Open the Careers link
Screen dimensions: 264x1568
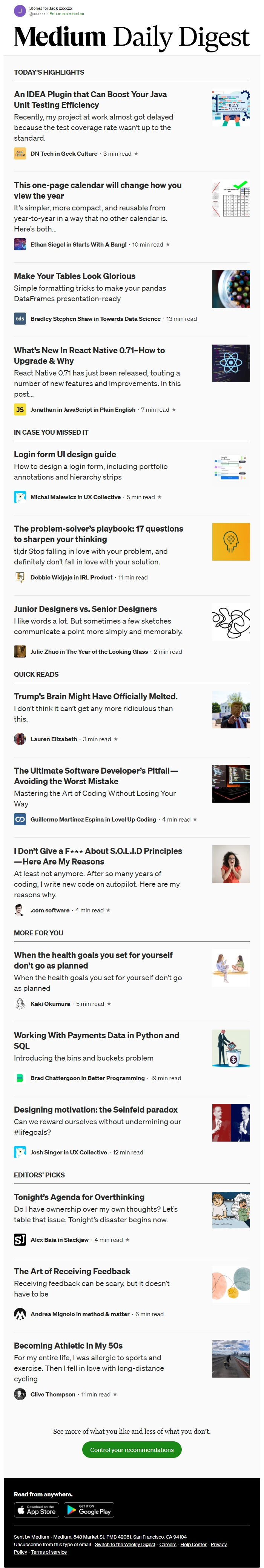tap(168, 1544)
